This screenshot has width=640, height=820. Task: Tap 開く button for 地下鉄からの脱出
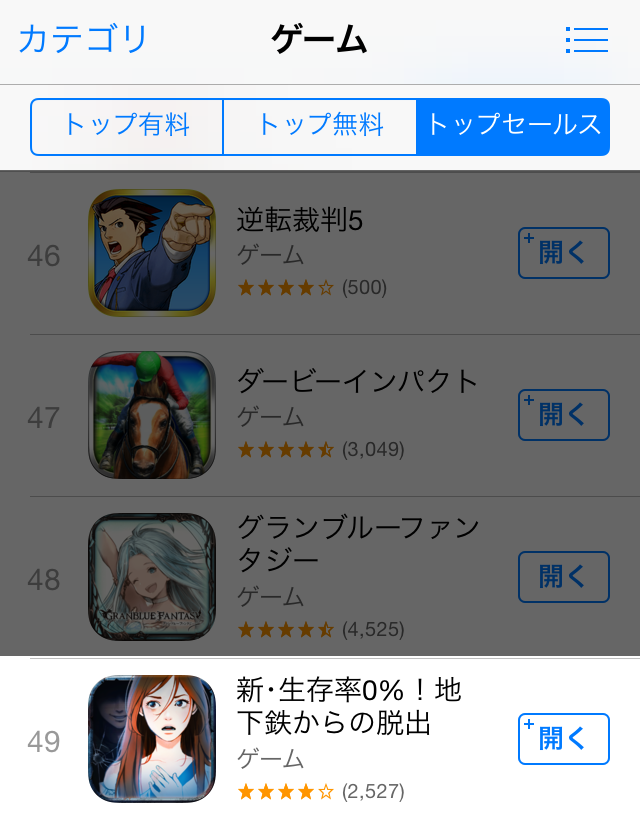[563, 739]
